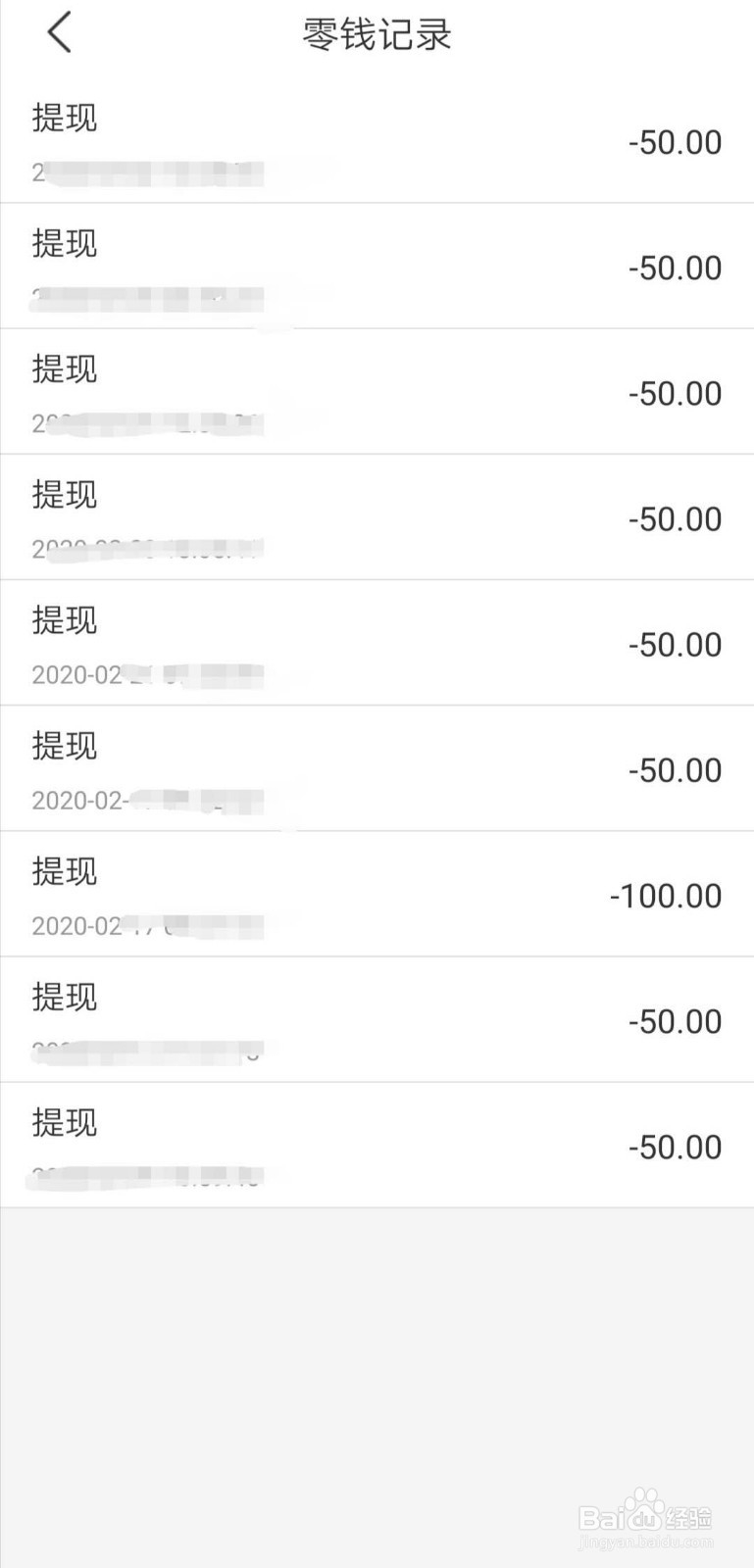Open the eighth 提现 record
The height and width of the screenshot is (1568, 754).
point(377,1019)
